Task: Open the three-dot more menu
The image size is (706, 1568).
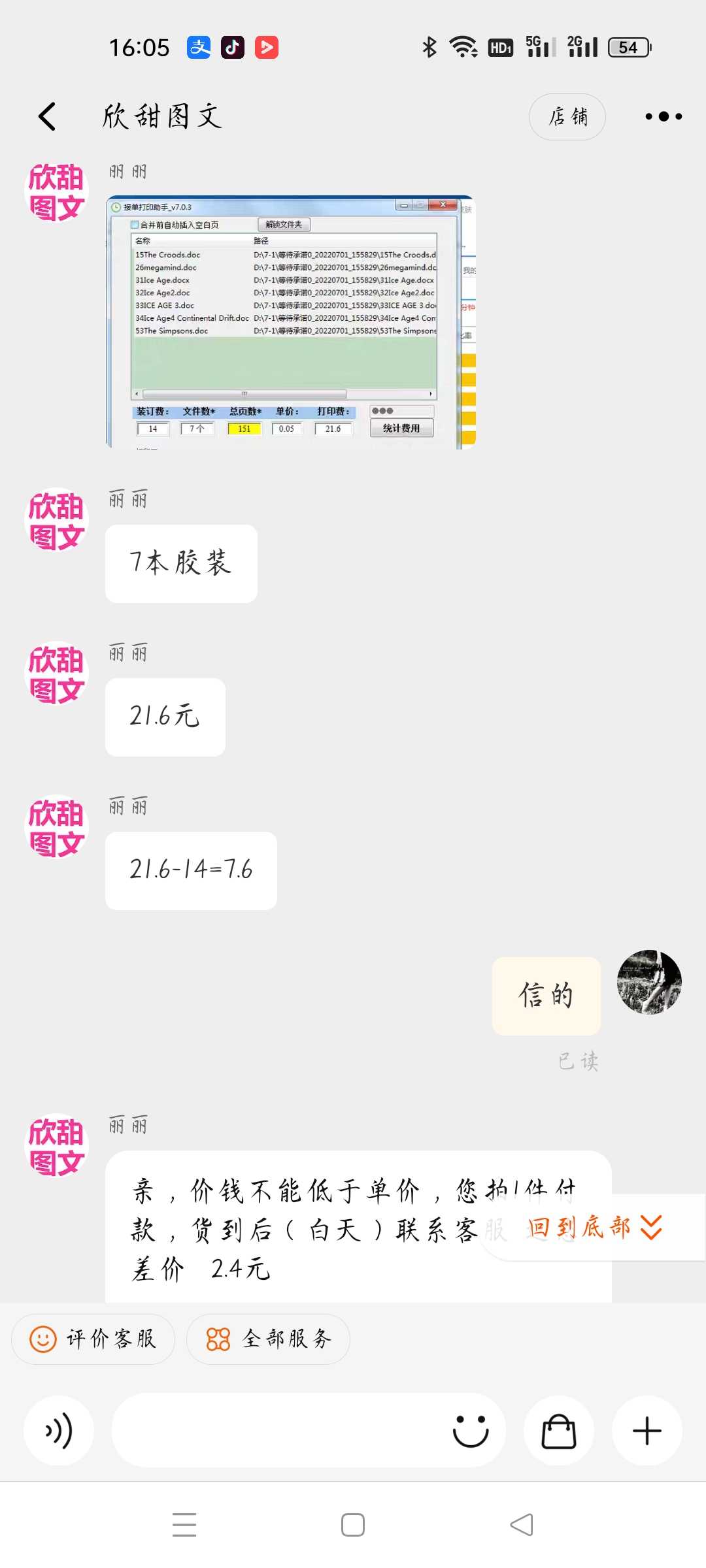Action: [663, 116]
